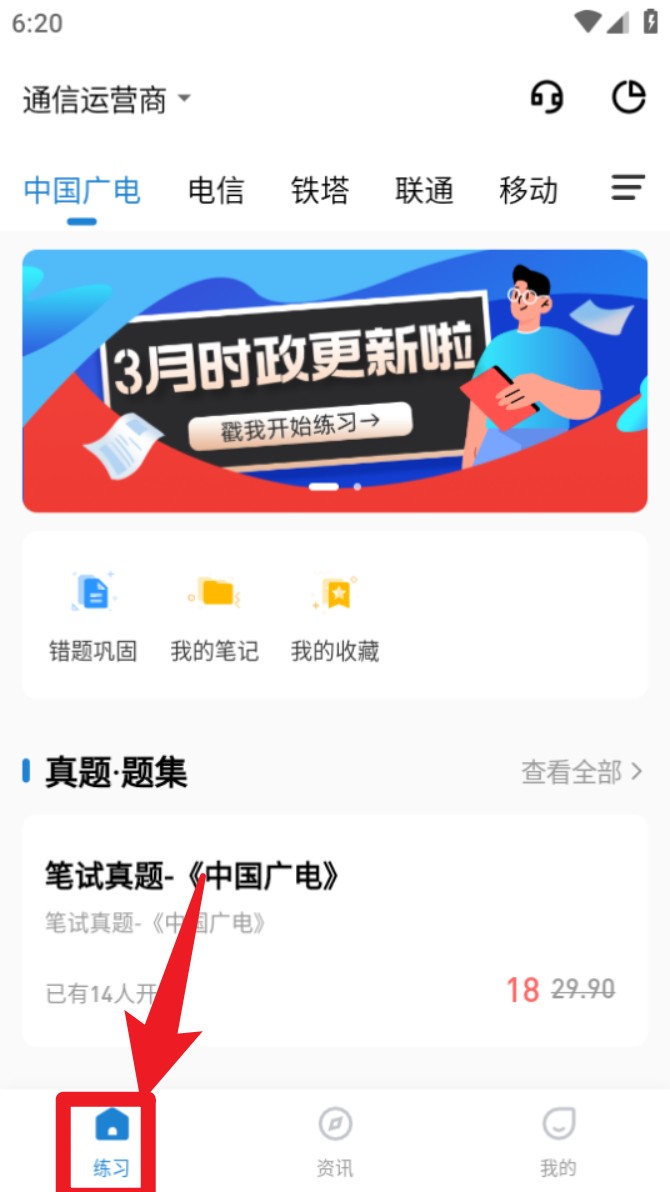View all via 查看全部
The image size is (670, 1192).
581,772
